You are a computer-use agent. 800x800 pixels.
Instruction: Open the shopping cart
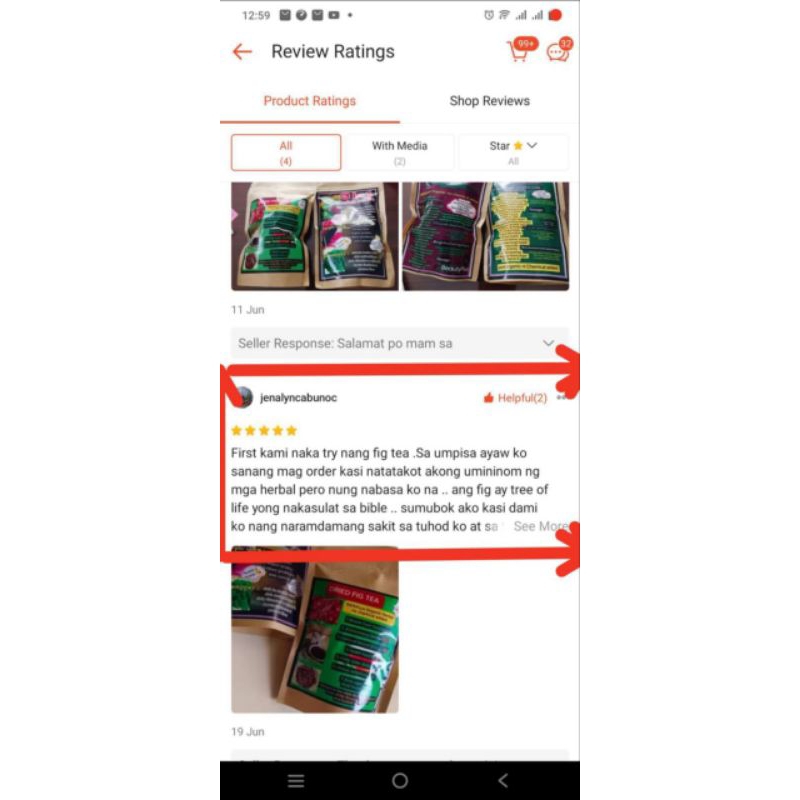pos(519,51)
